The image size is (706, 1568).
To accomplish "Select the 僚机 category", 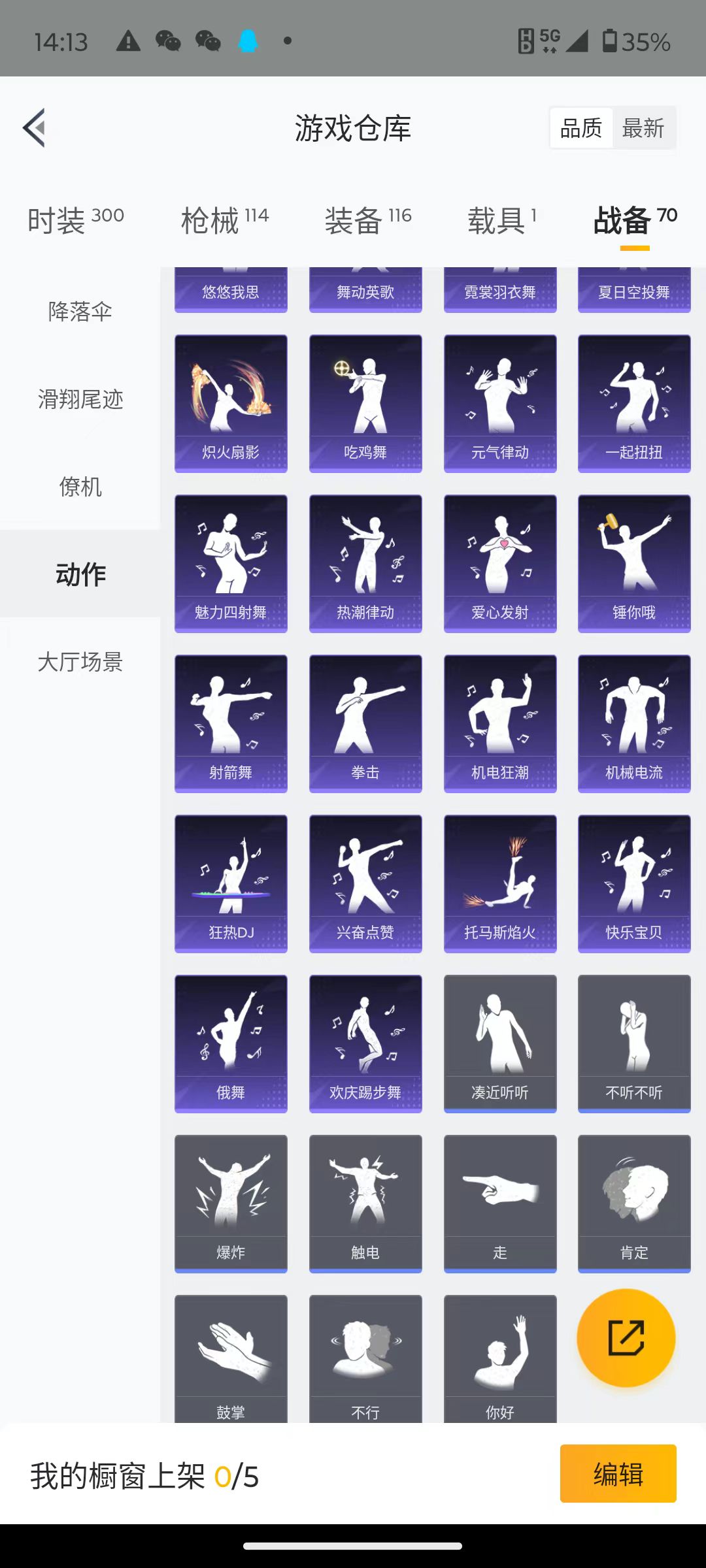I will click(80, 486).
